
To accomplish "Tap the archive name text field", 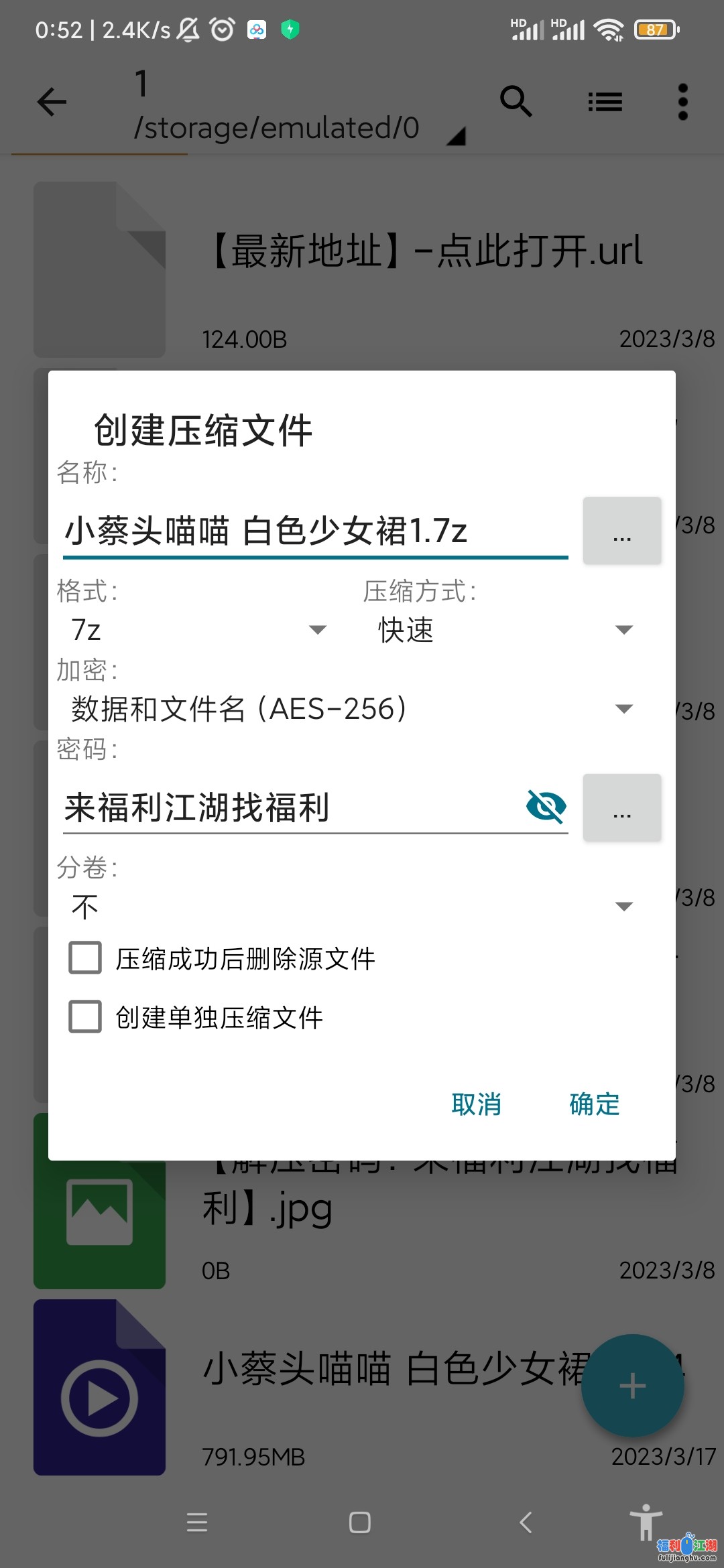I will (x=315, y=531).
